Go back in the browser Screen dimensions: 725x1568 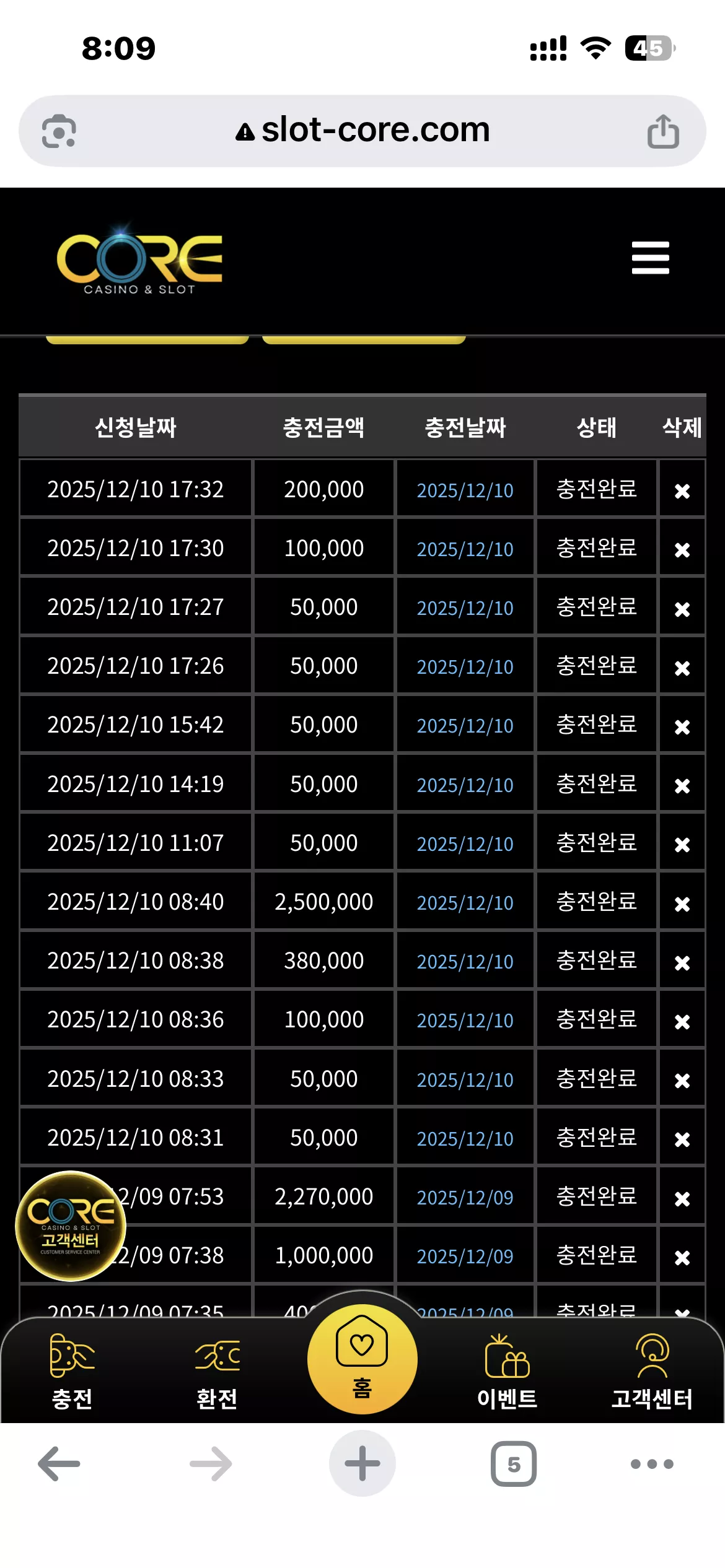[59, 1464]
